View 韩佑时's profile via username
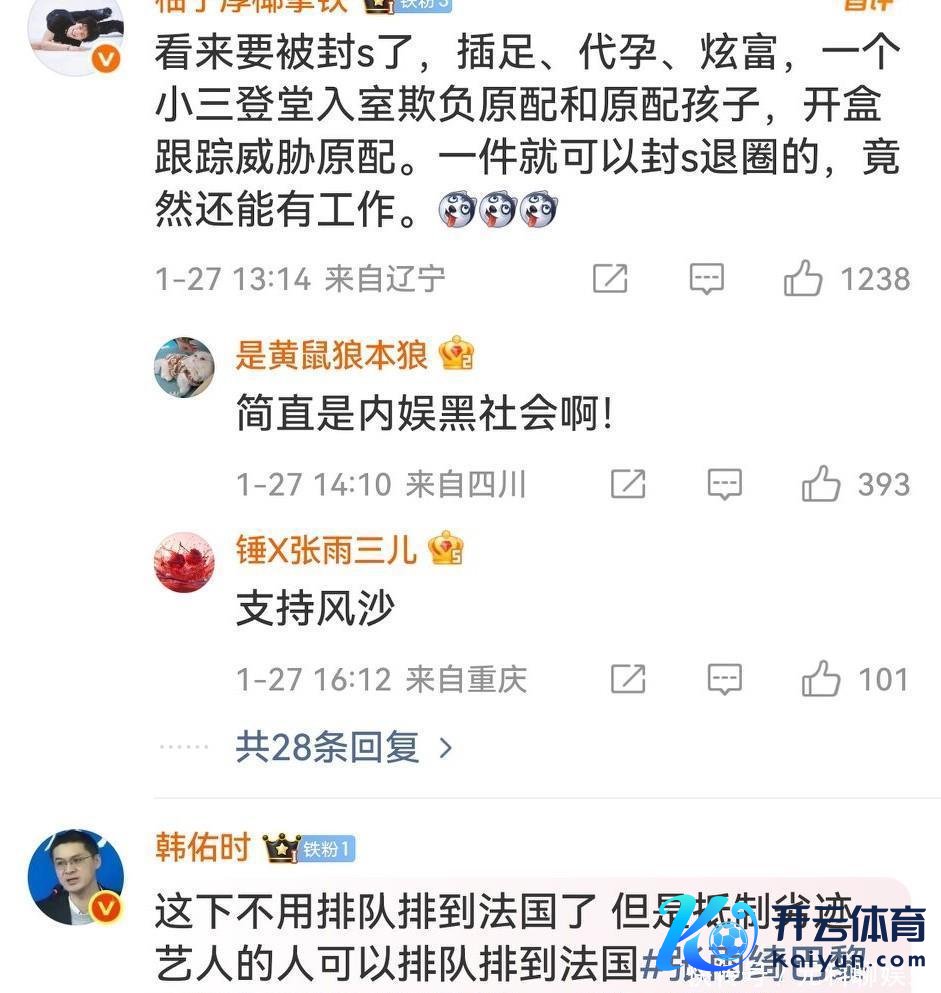941x993 pixels. coord(202,848)
